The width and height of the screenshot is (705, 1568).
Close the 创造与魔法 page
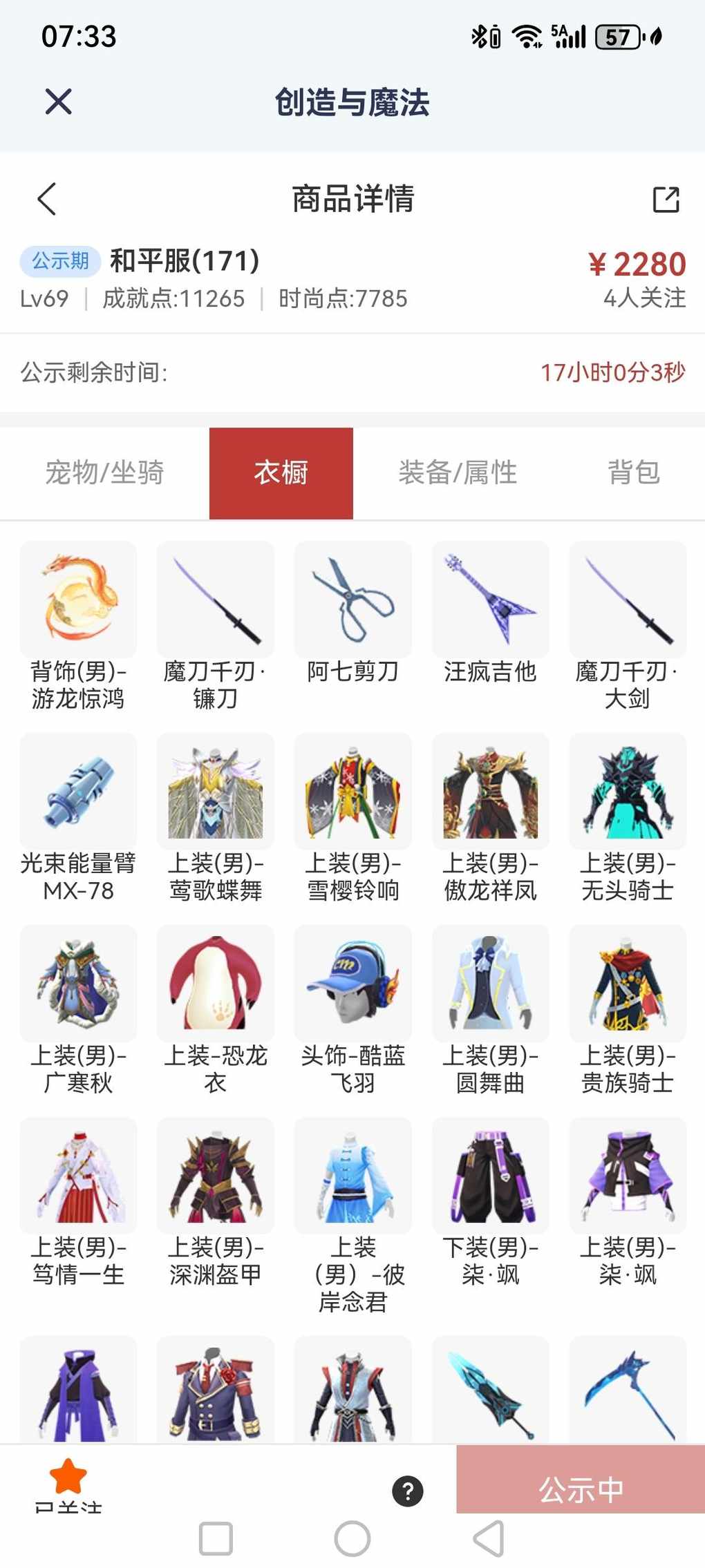[58, 102]
